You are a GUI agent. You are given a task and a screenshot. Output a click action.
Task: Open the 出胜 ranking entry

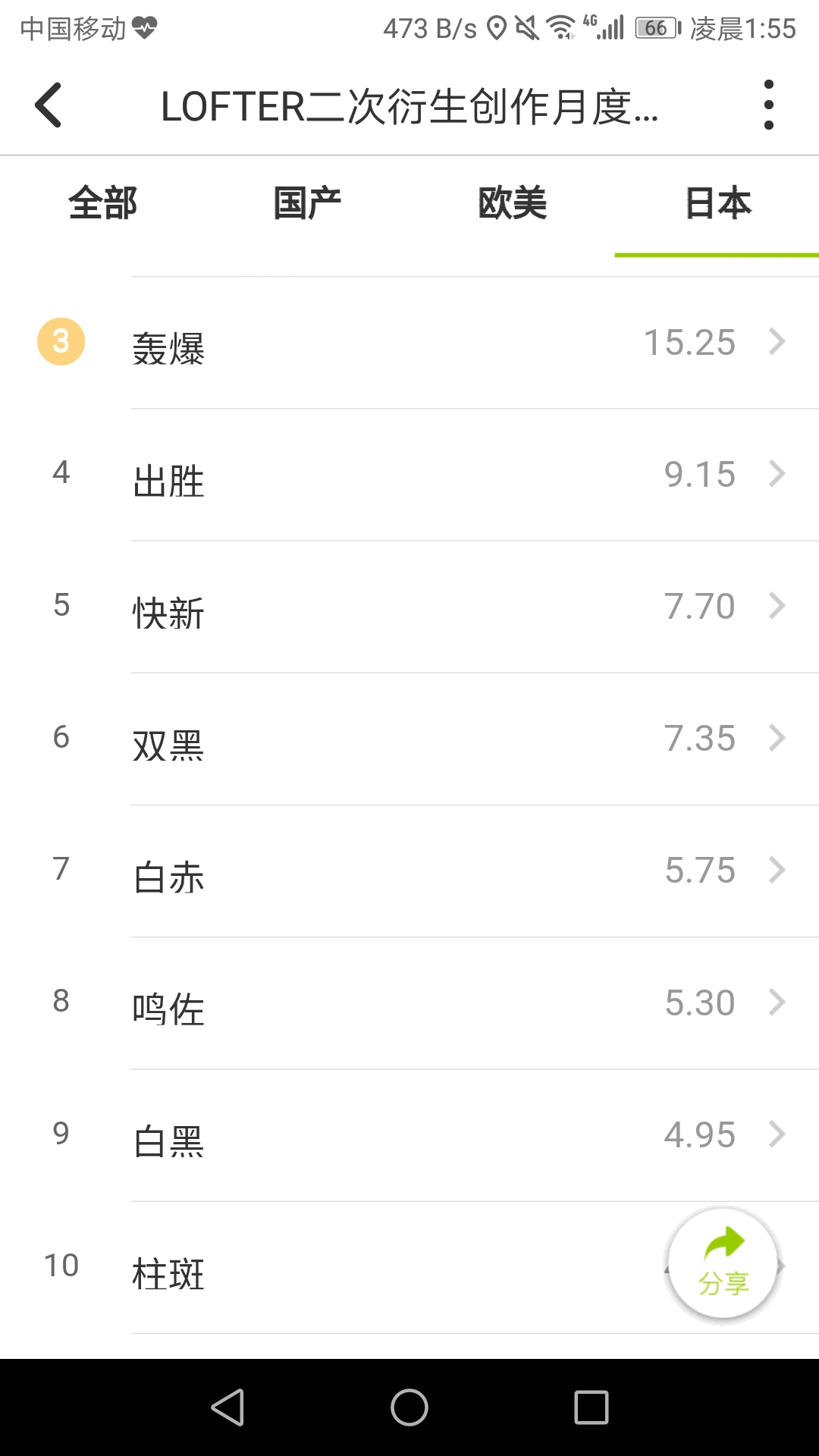click(x=455, y=475)
